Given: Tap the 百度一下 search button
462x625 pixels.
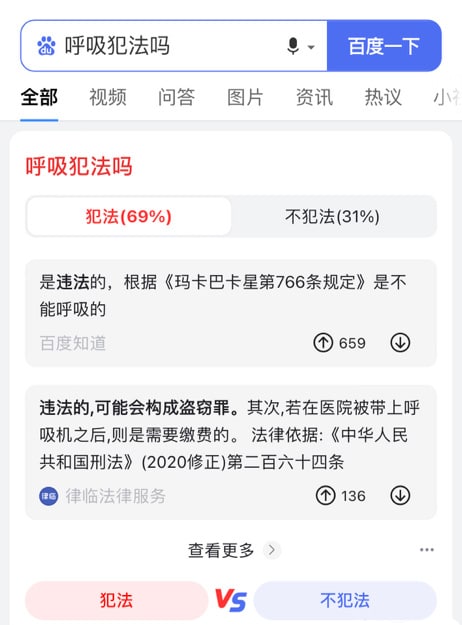Looking at the screenshot, I should pyautogui.click(x=384, y=45).
